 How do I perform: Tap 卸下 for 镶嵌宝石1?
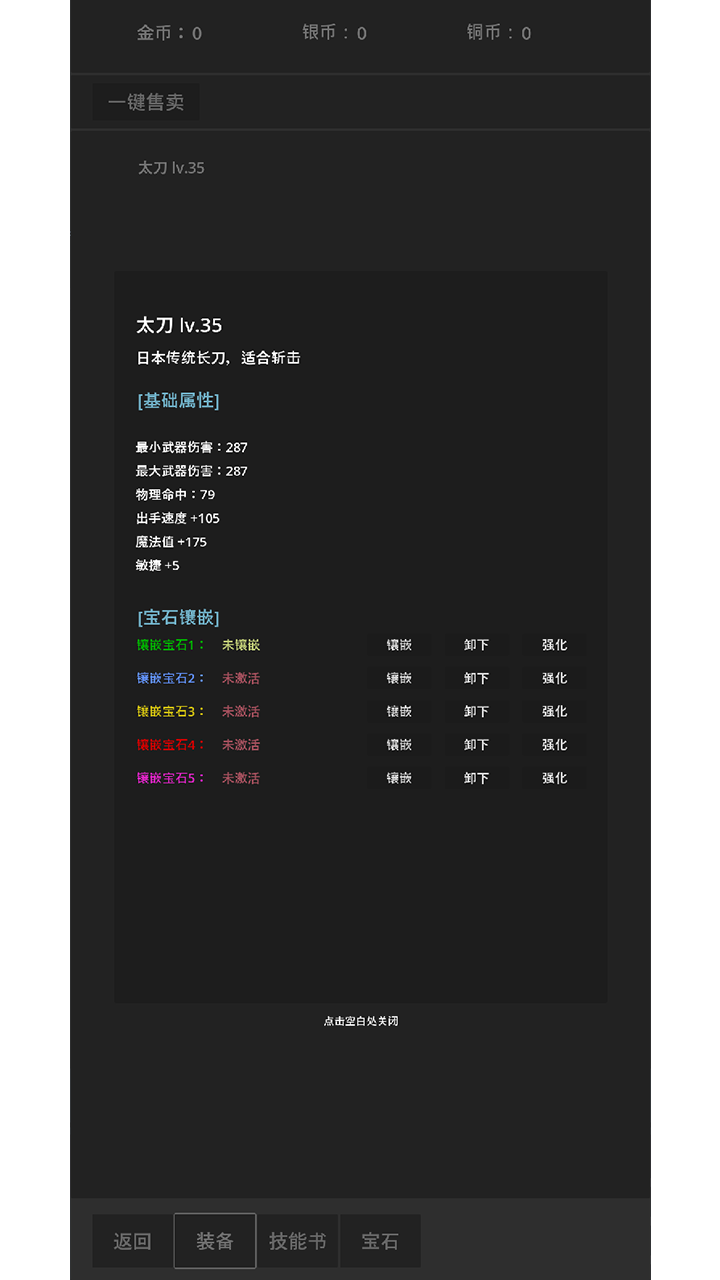(477, 645)
